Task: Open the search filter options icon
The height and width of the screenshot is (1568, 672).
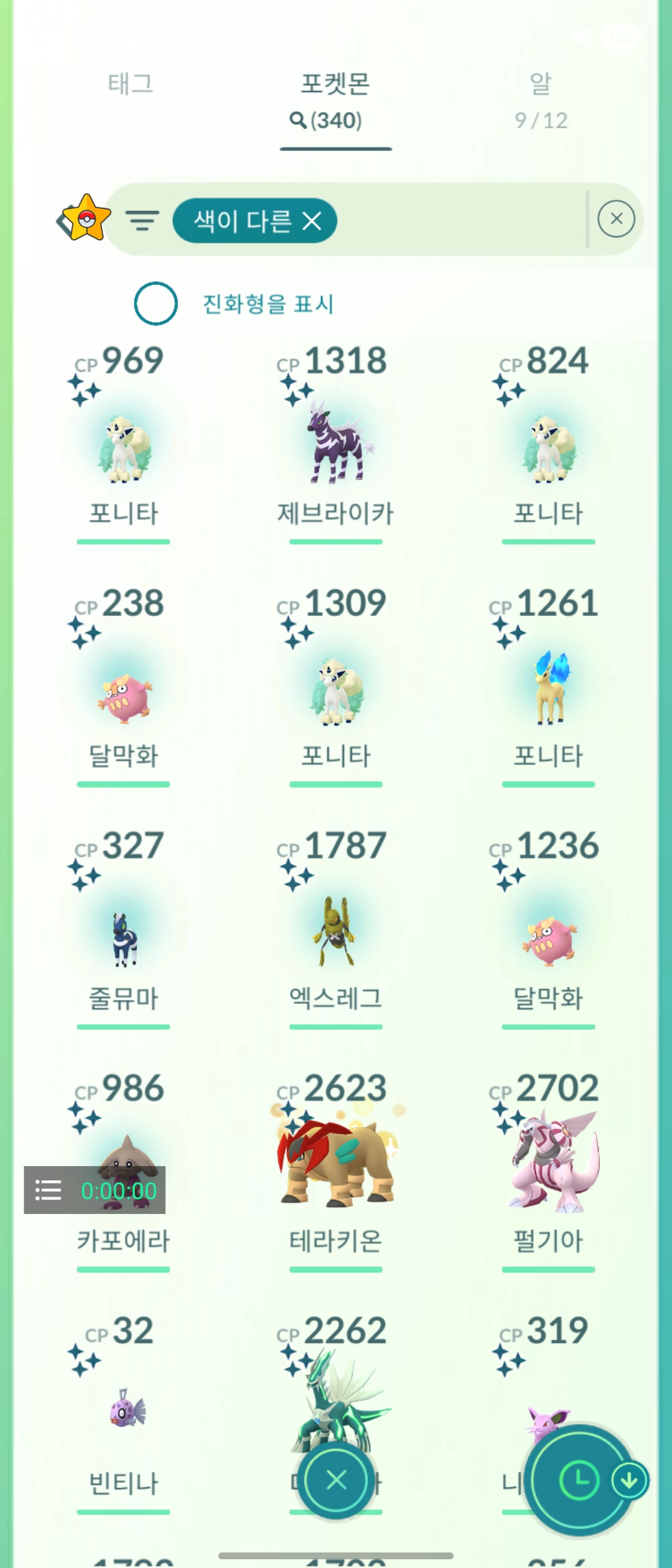Action: [142, 220]
